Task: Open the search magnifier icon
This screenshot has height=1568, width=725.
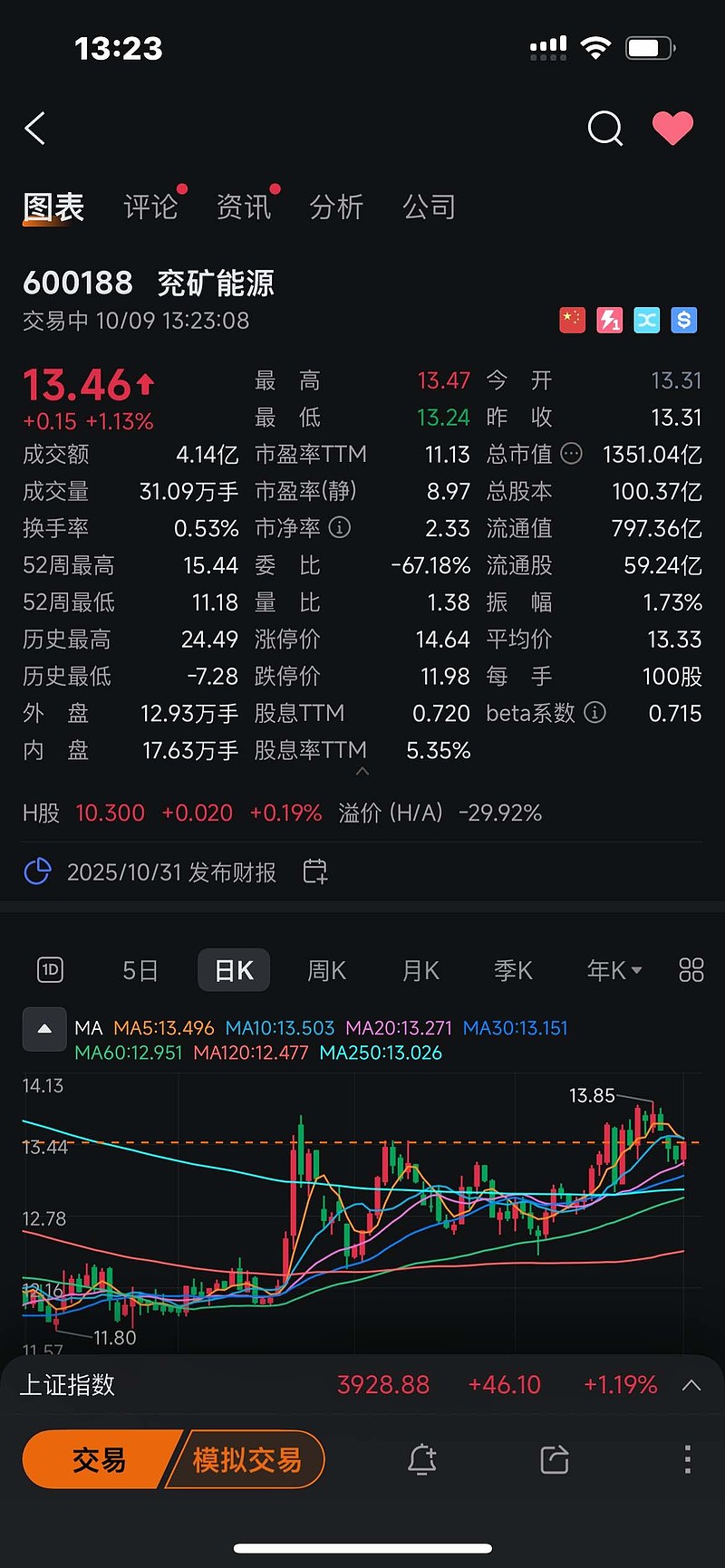Action: (604, 129)
